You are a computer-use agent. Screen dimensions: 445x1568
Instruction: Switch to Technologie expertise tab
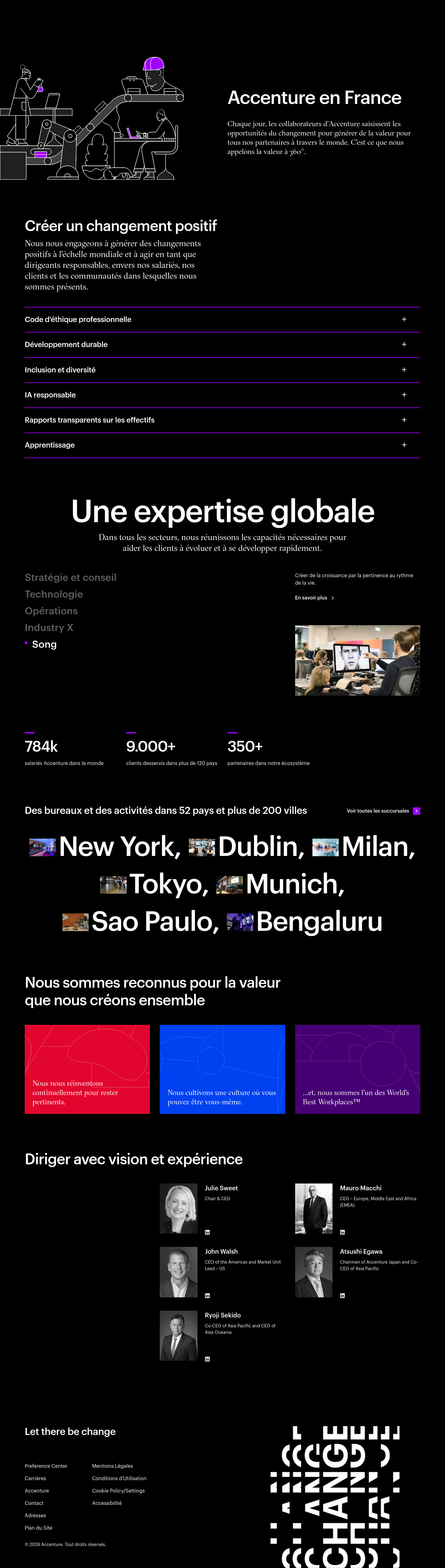tap(53, 594)
